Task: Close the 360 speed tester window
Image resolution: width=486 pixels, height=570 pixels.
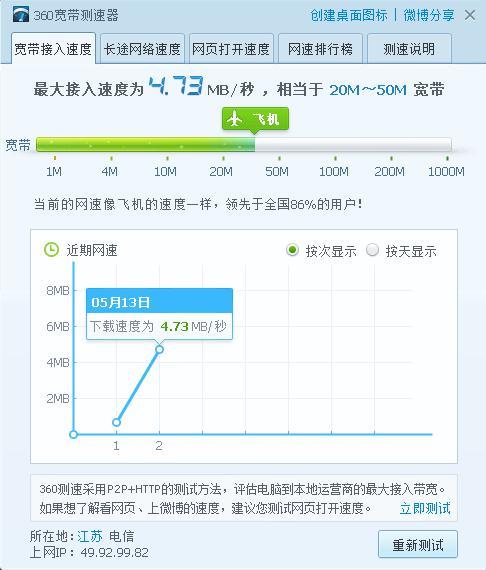Action: click(x=470, y=15)
